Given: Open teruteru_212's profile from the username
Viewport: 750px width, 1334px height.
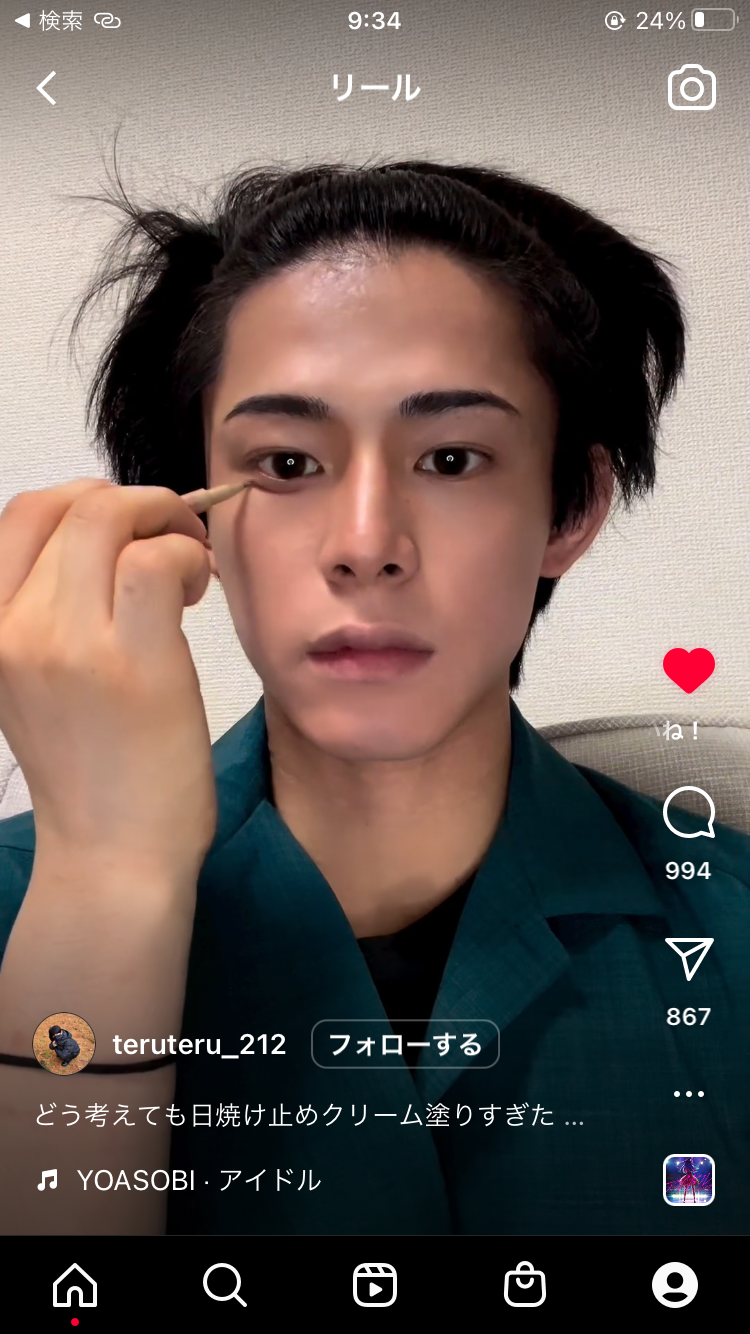Looking at the screenshot, I should click(x=200, y=1045).
